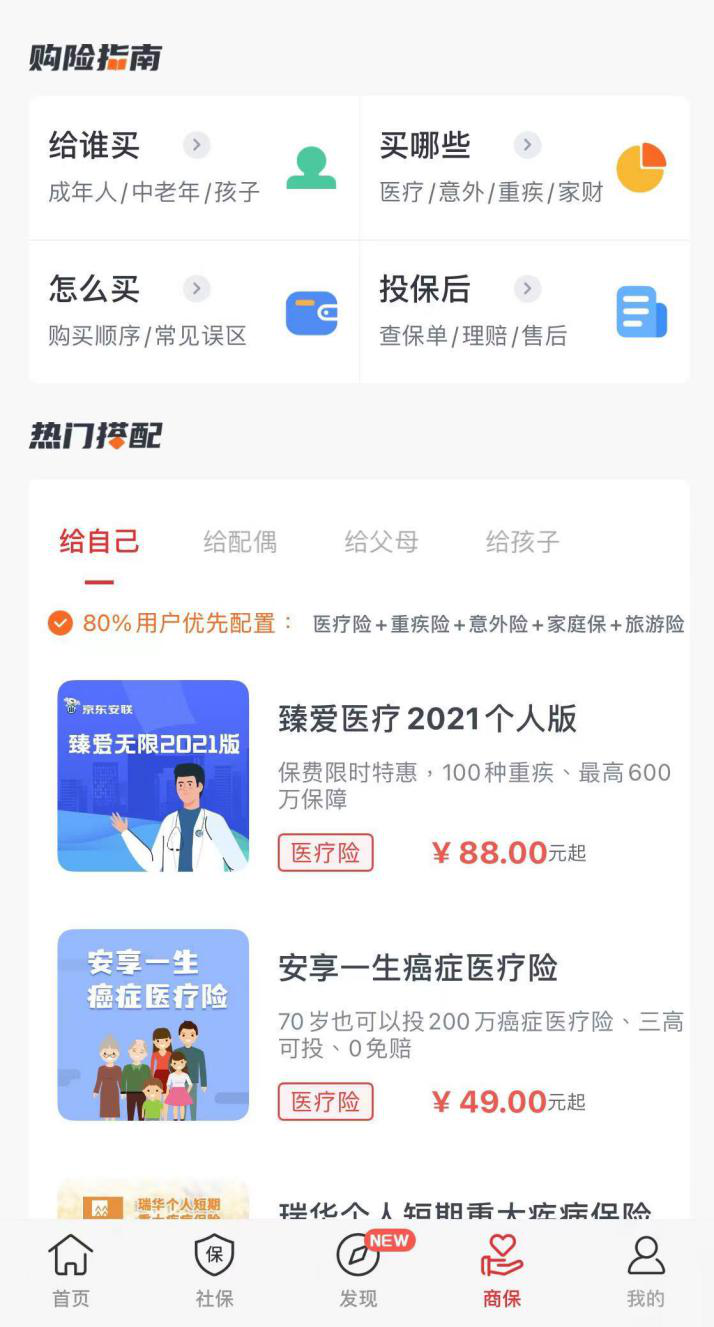Tap the 商保 bottom tab
714x1327 pixels.
point(502,1272)
